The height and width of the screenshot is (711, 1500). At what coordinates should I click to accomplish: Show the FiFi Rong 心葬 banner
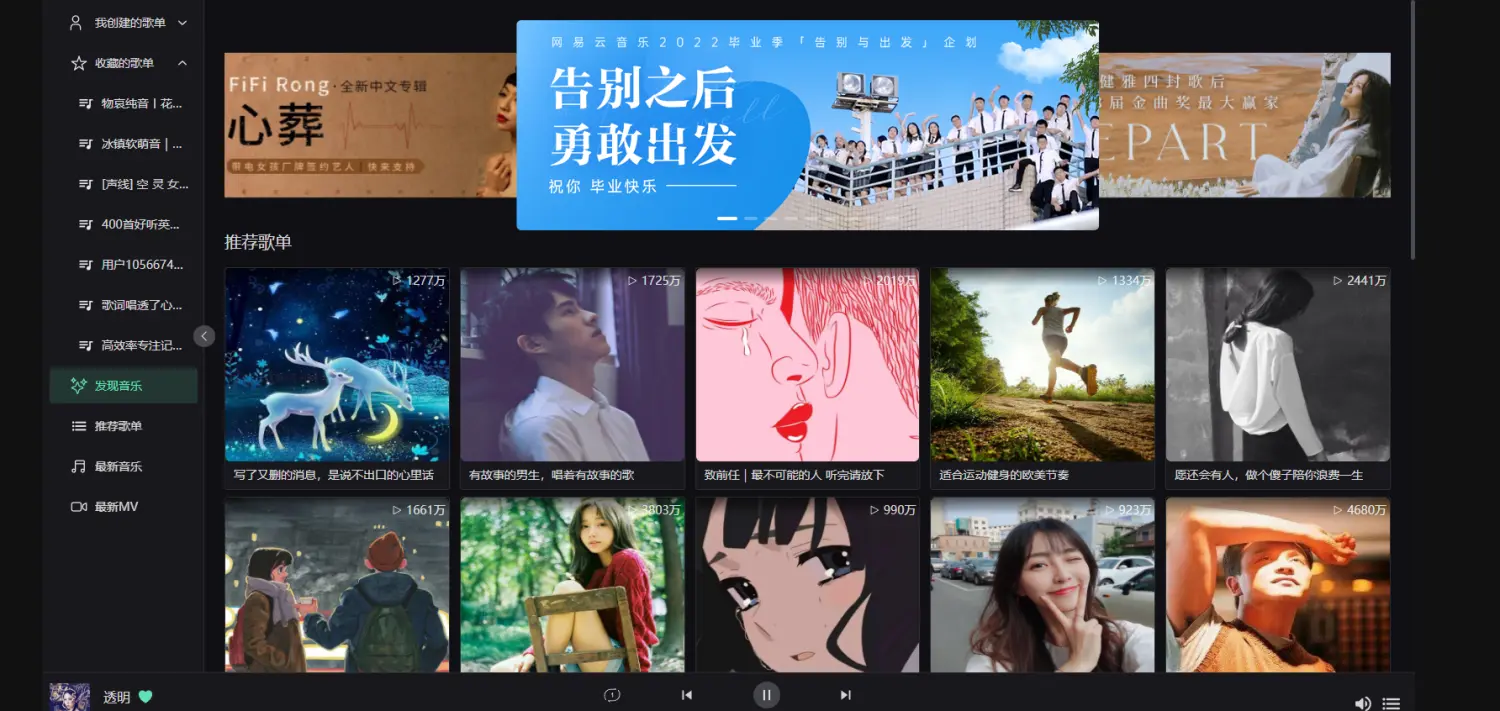click(x=370, y=125)
